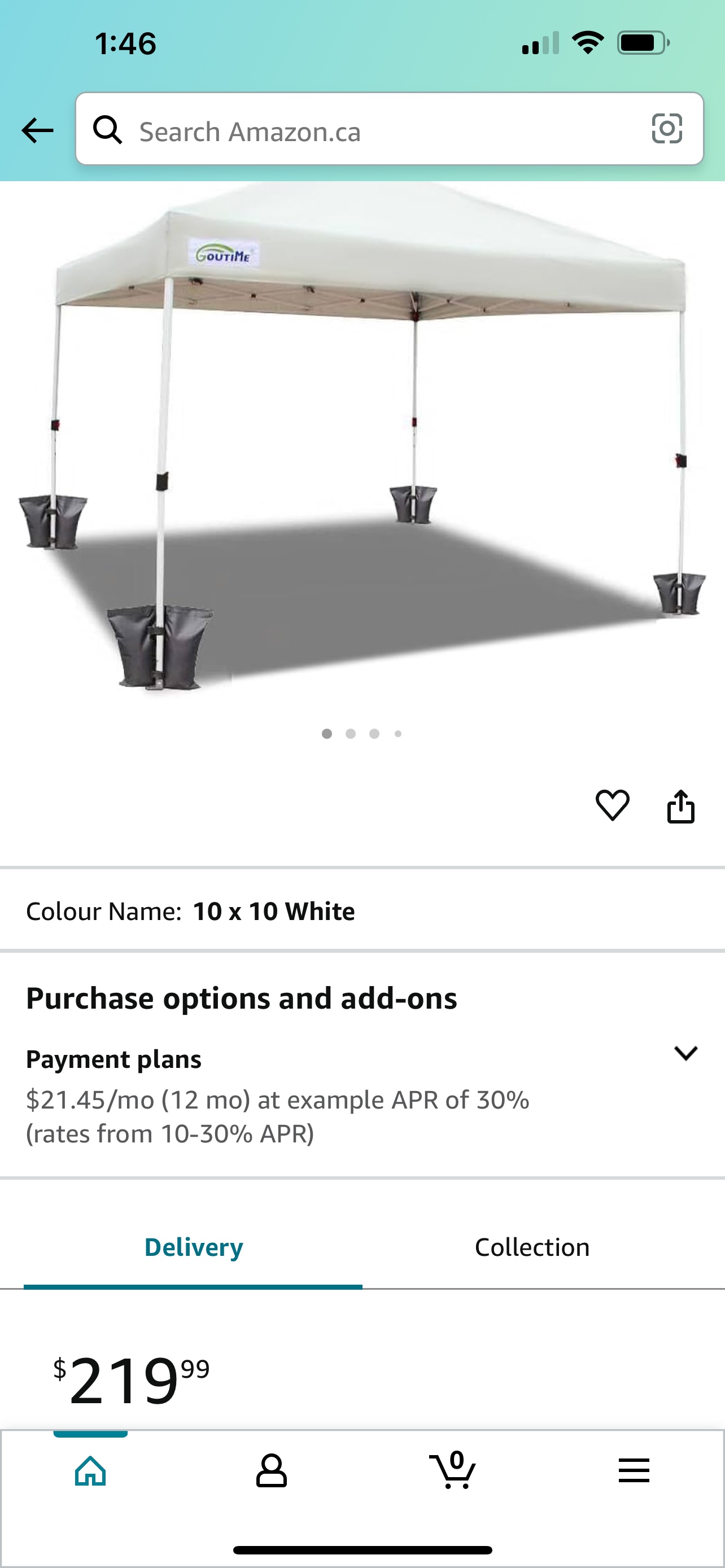Go back with the arrow icon

click(38, 130)
